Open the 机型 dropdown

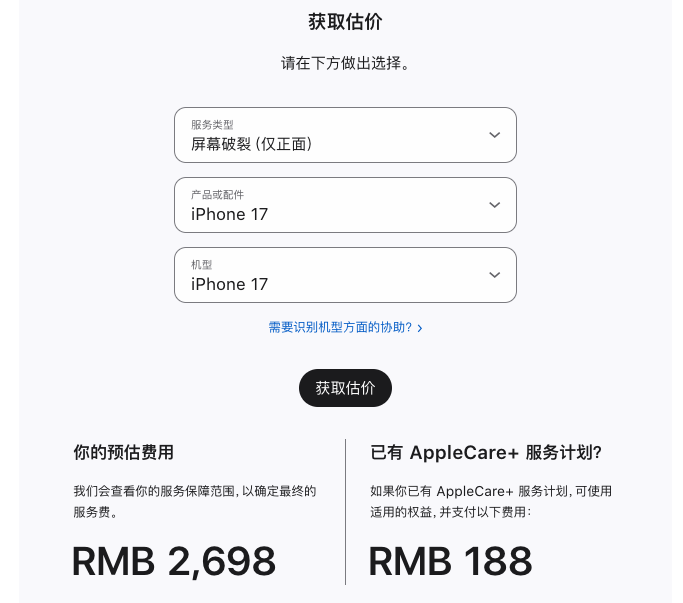point(345,275)
